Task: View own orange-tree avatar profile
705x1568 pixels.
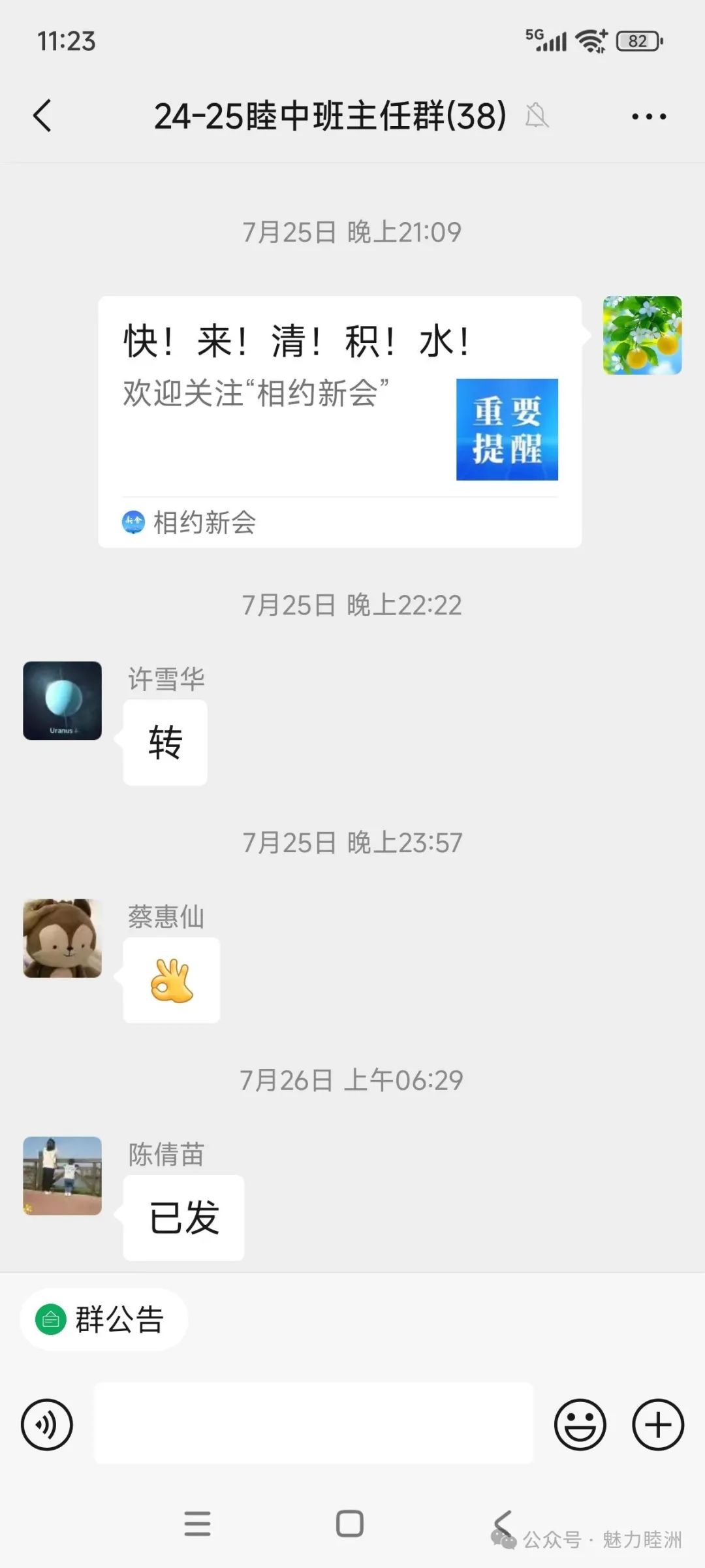Action: [642, 335]
